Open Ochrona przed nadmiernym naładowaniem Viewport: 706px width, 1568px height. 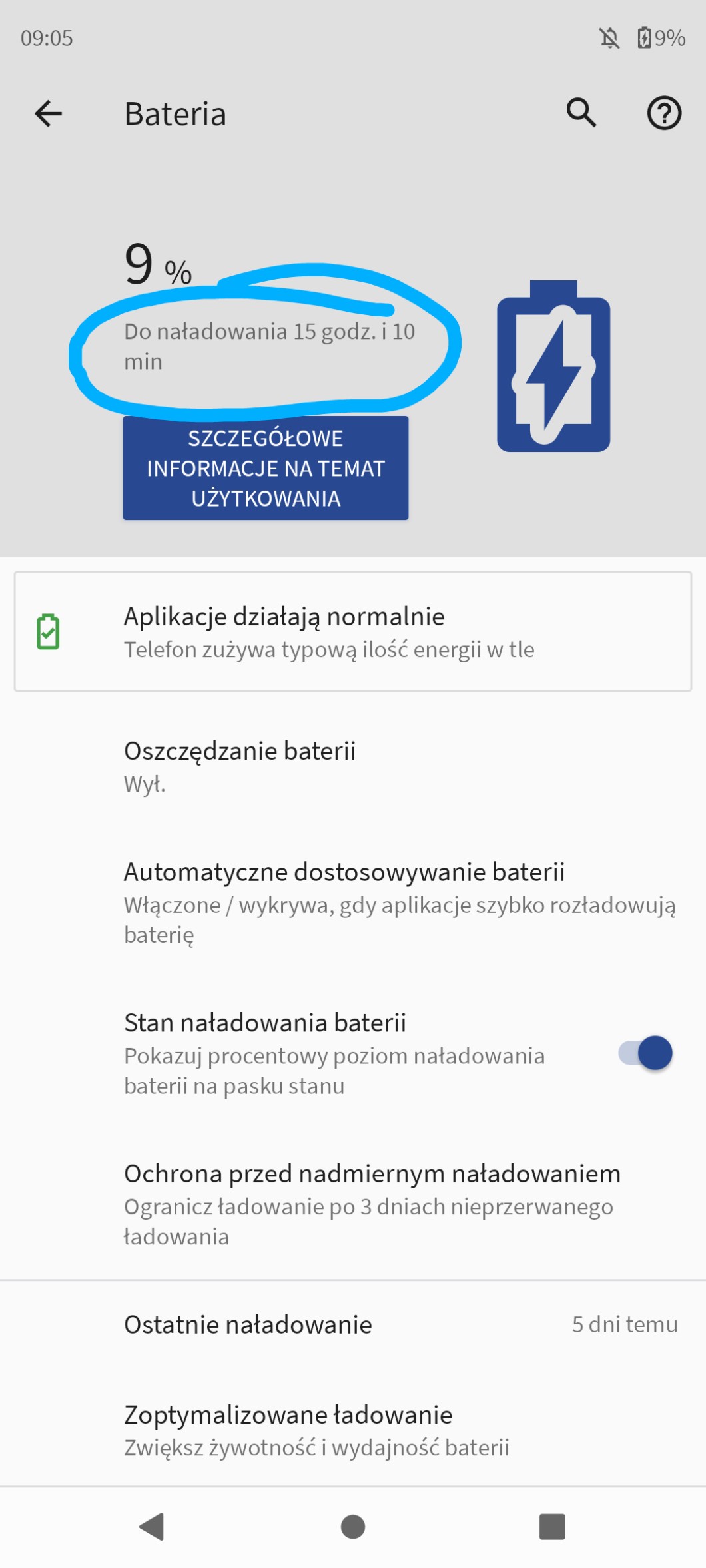coord(352,1204)
